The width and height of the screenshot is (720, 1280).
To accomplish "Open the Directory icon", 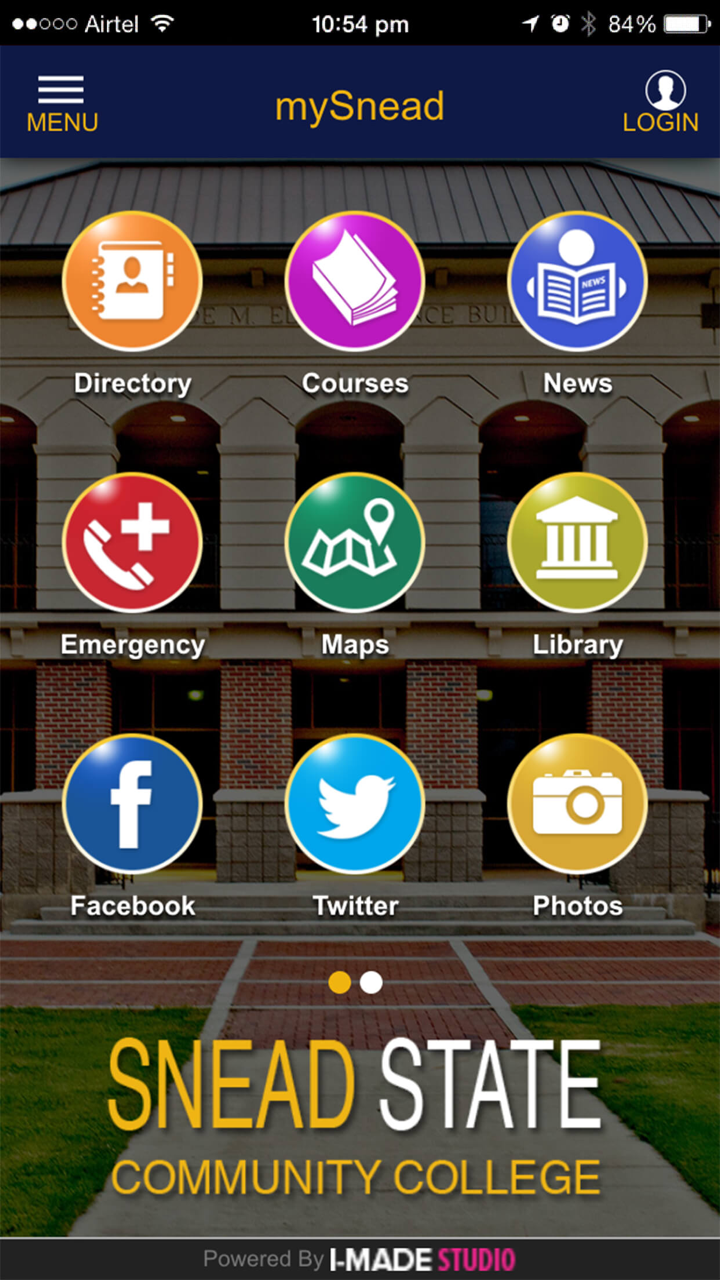I will pyautogui.click(x=132, y=281).
